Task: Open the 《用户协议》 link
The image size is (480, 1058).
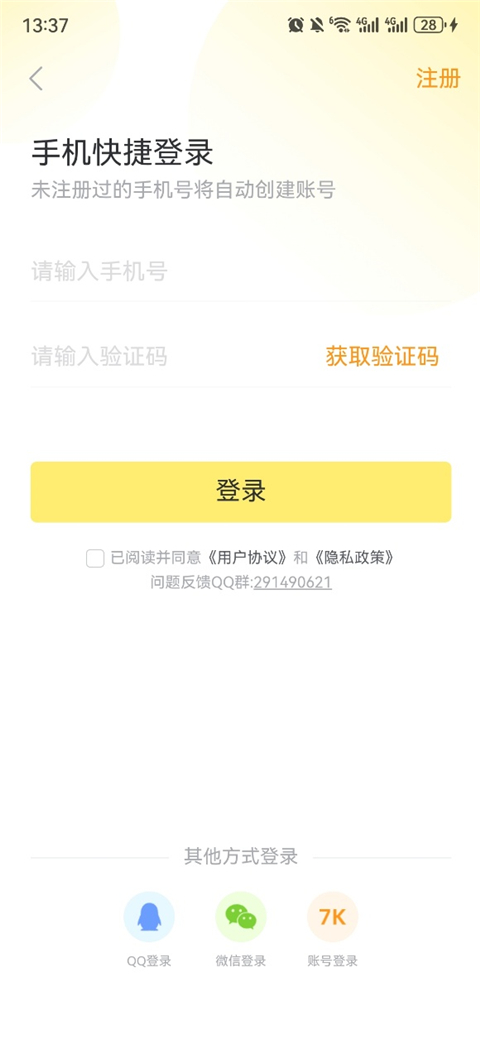Action: coord(249,557)
